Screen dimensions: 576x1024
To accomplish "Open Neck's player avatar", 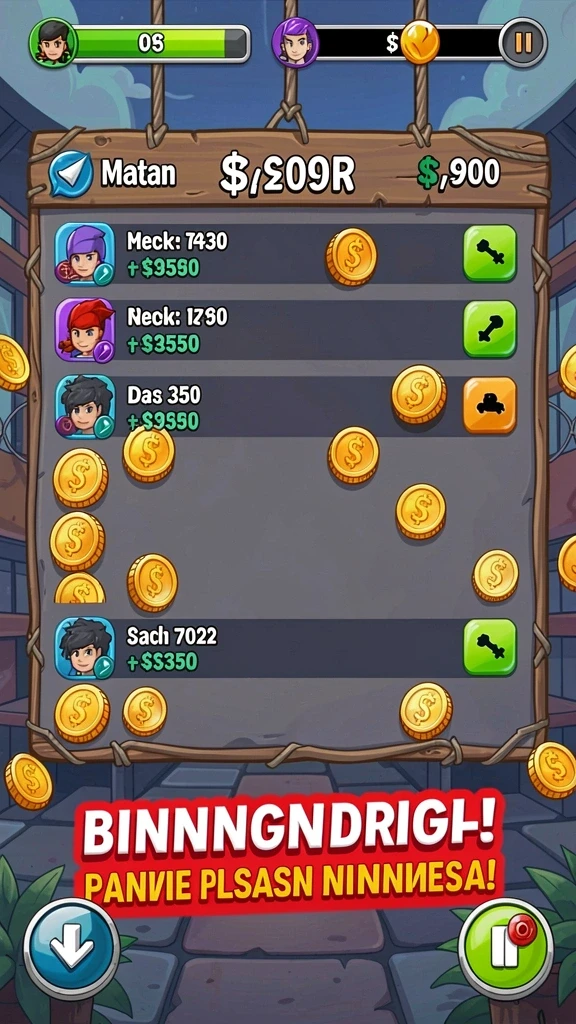I will (x=85, y=330).
